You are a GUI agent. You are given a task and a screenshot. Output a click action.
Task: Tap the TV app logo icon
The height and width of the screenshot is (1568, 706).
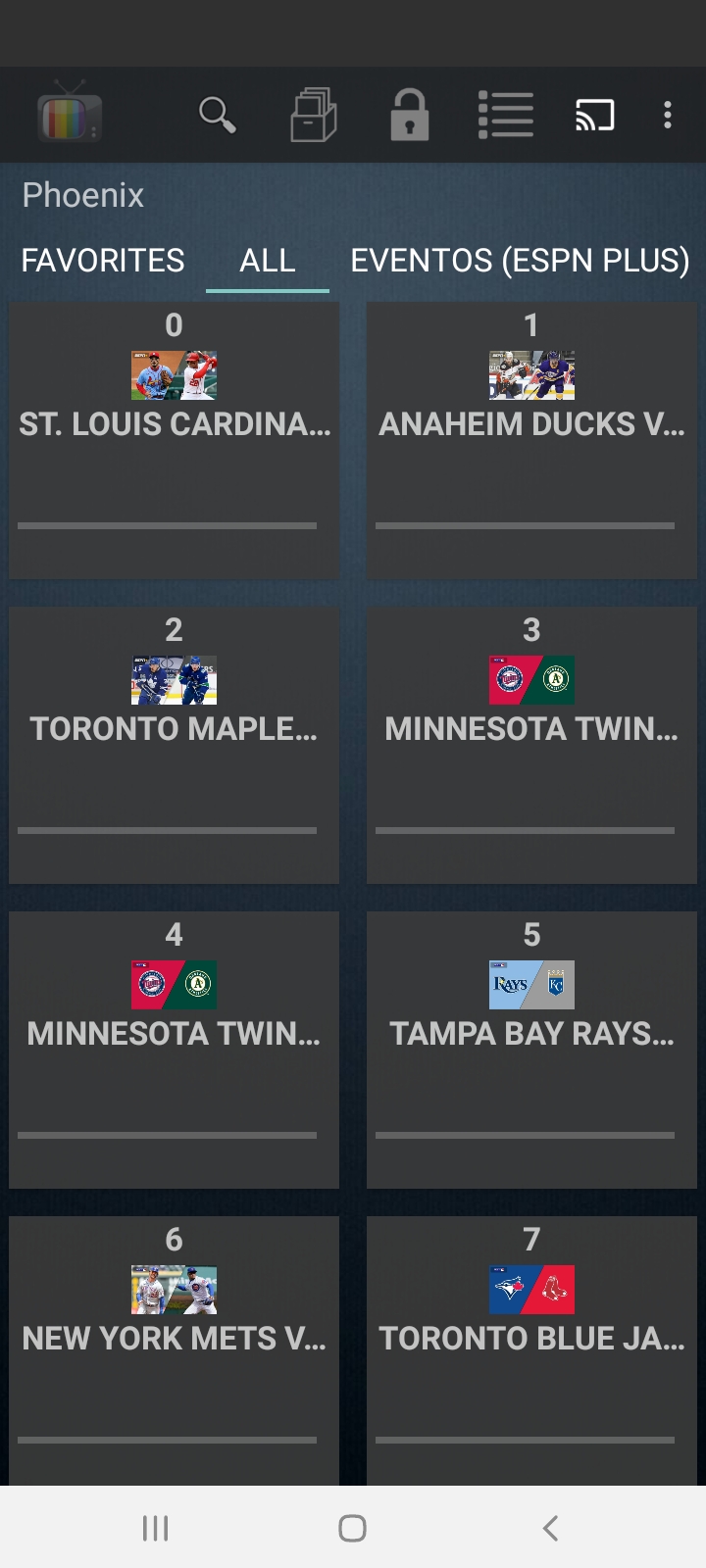click(69, 113)
